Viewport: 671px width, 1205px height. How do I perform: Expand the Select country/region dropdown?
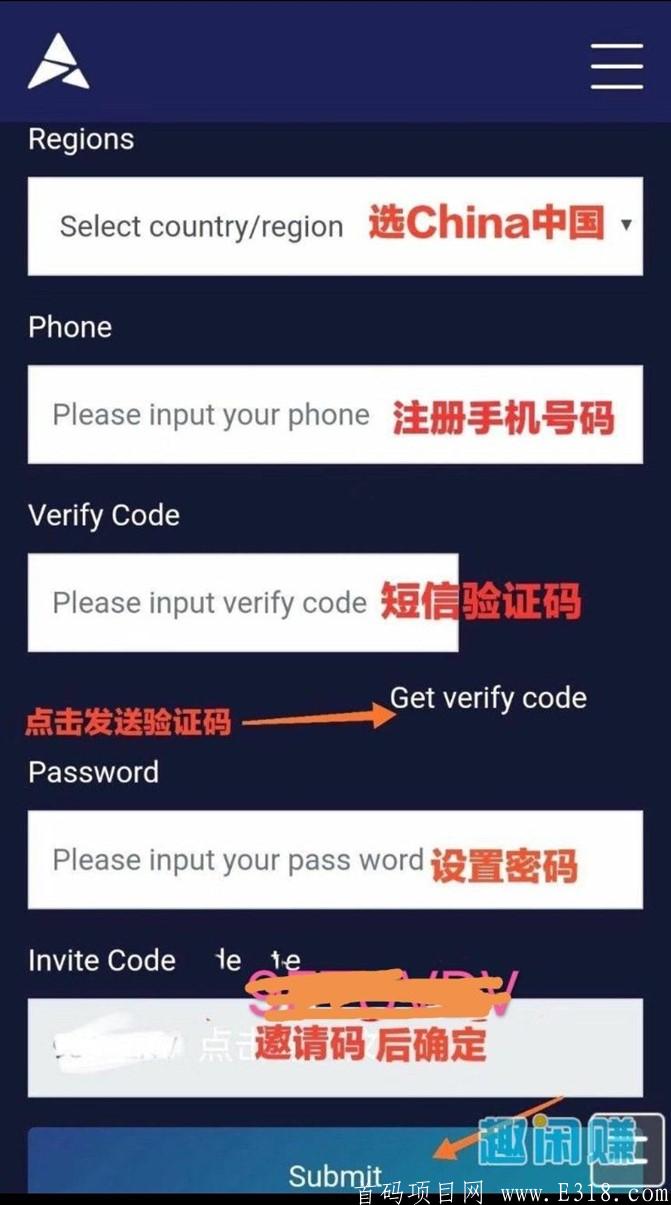(x=334, y=226)
